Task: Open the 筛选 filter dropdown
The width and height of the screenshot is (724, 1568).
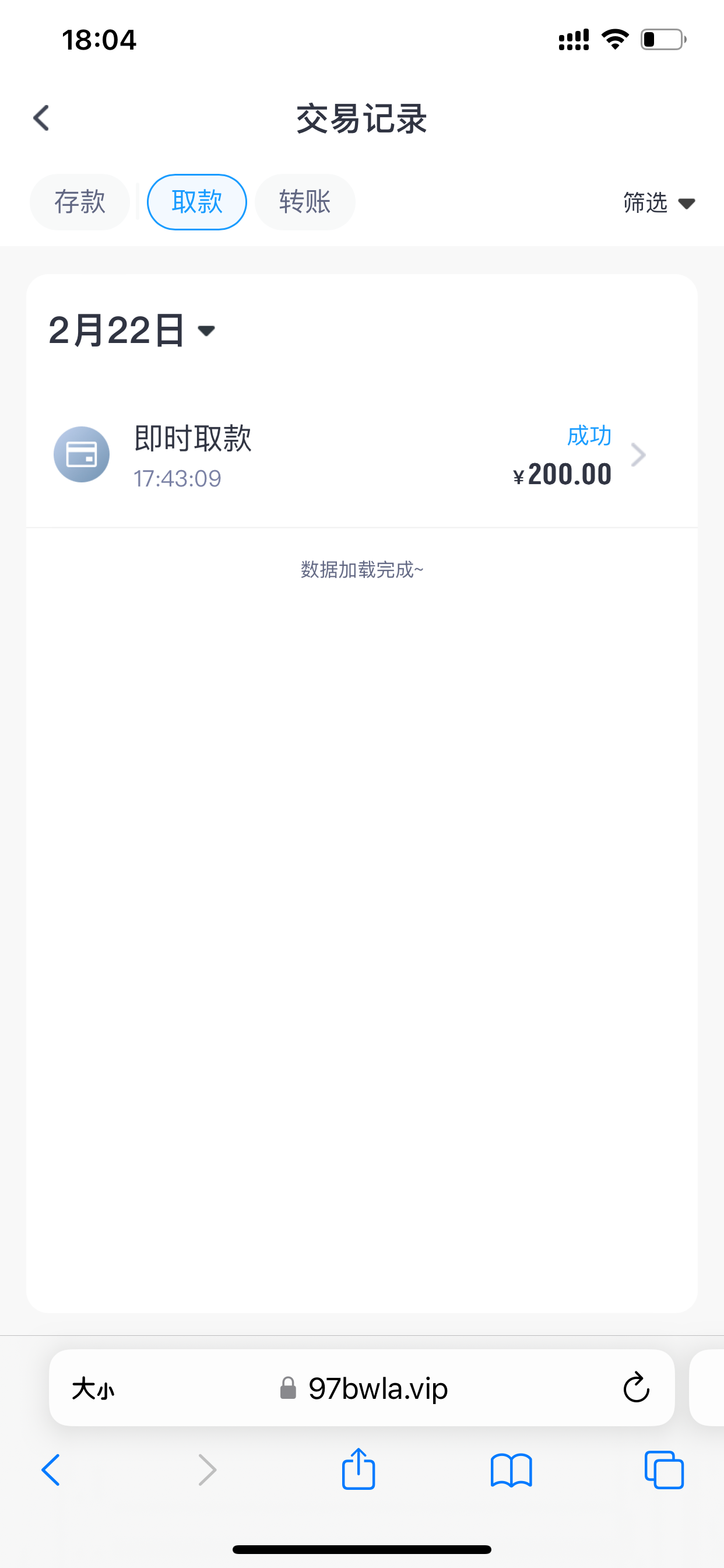Action: click(658, 202)
